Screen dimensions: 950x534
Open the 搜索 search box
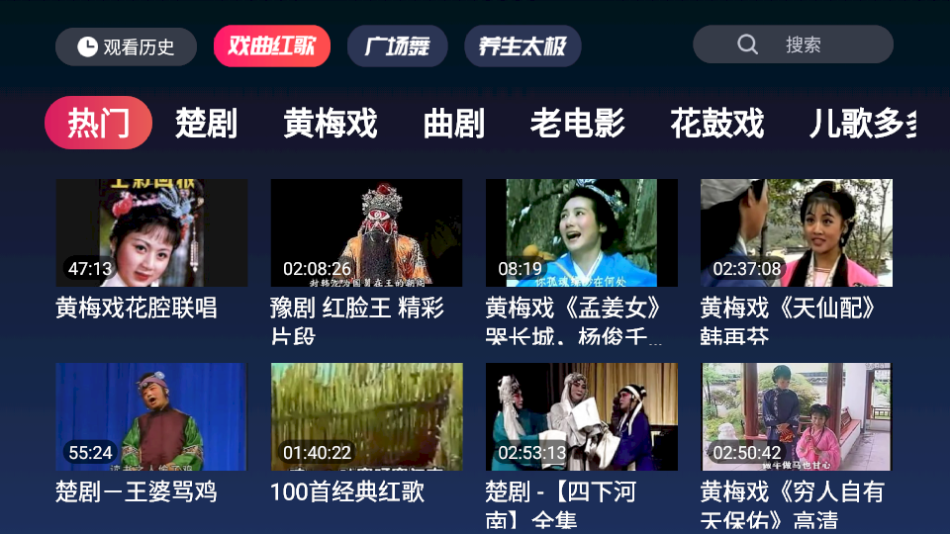tap(793, 44)
